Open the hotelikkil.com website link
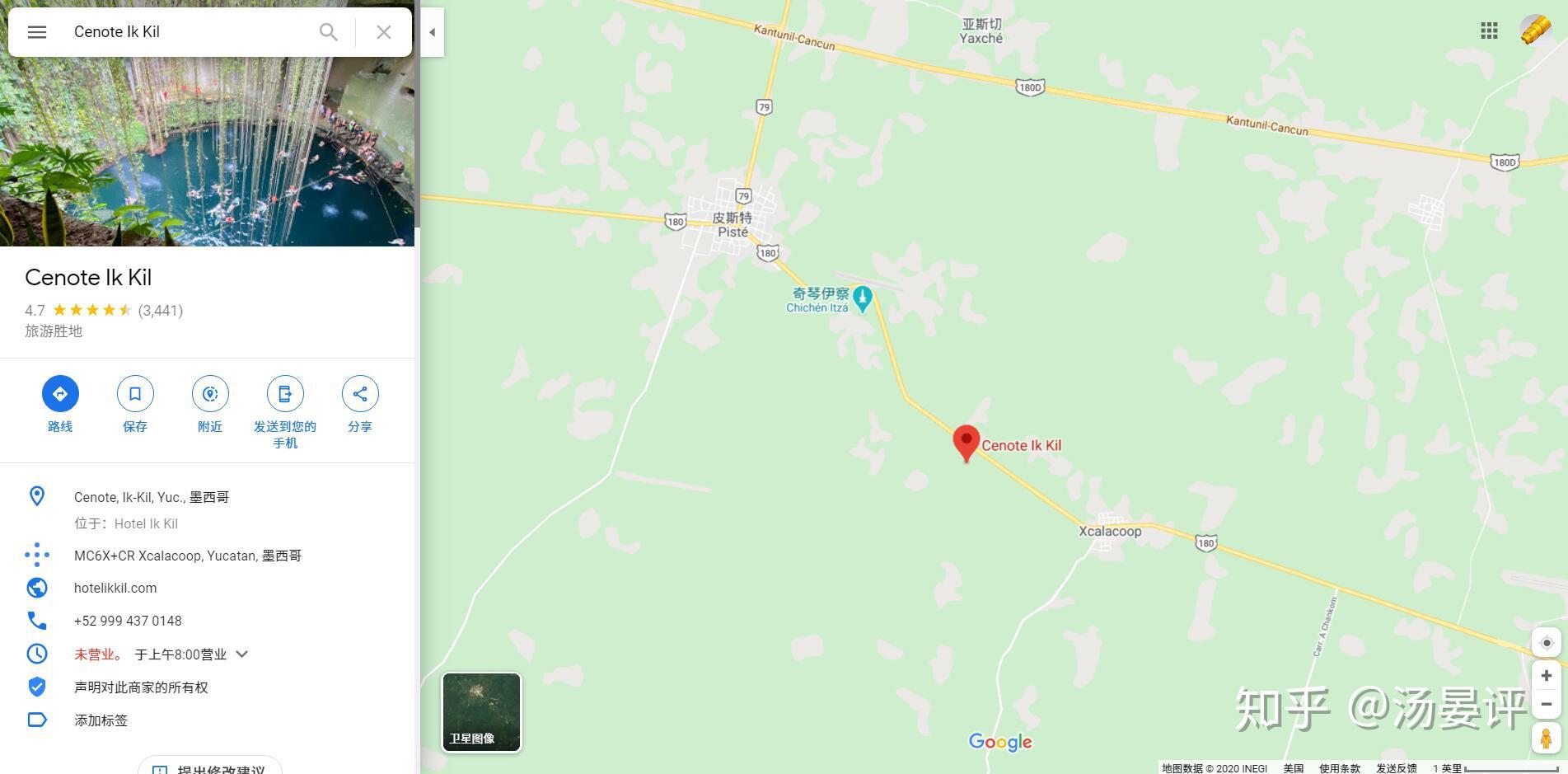This screenshot has width=1568, height=774. point(115,588)
